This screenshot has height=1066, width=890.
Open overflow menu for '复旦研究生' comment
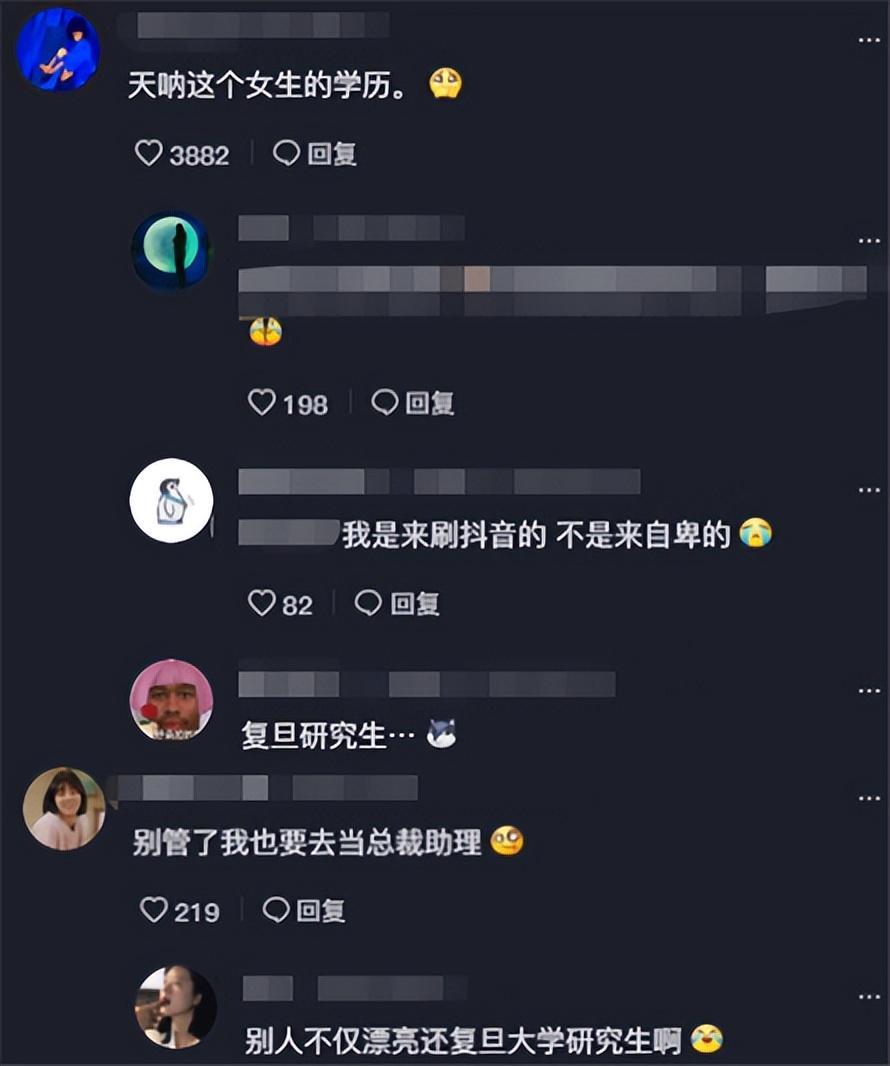(869, 691)
